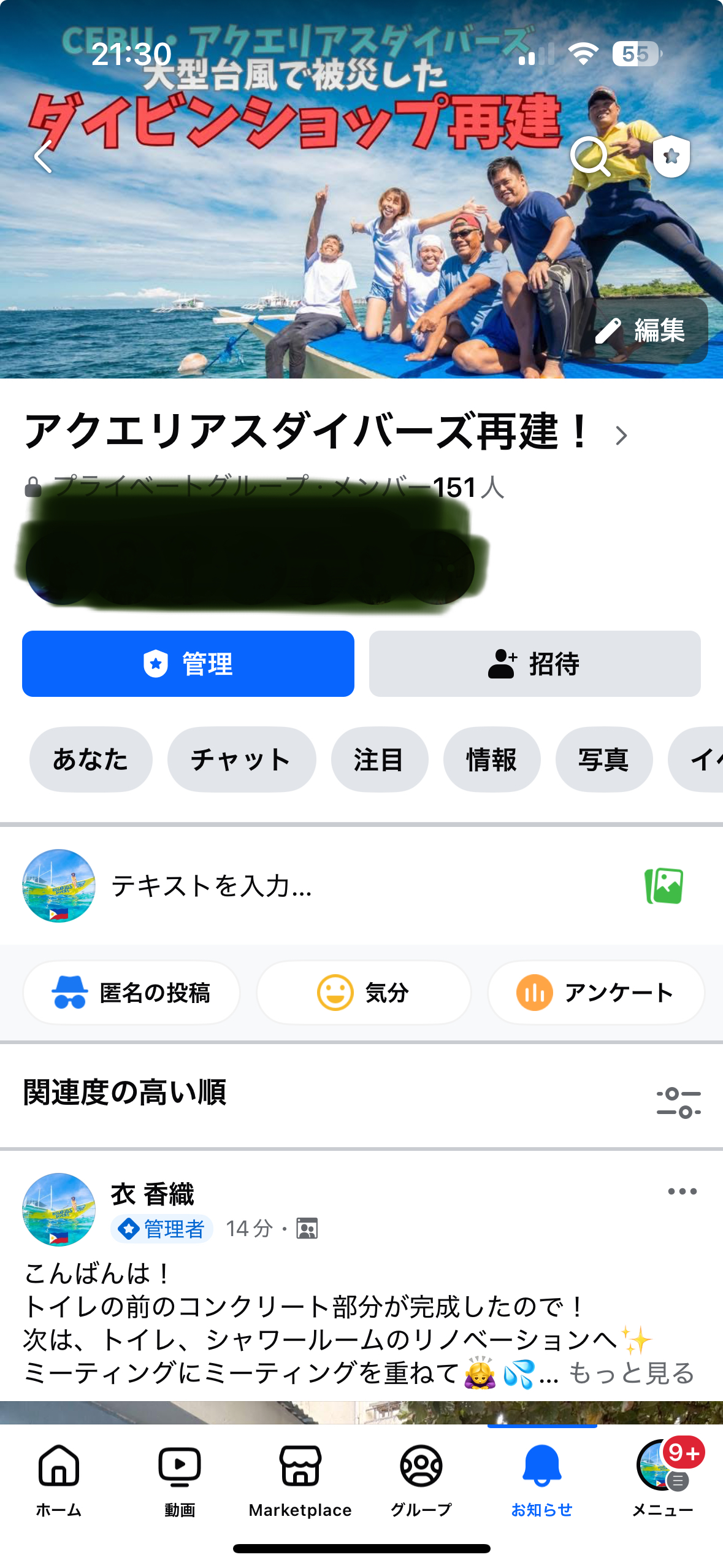The width and height of the screenshot is (723, 1568).
Task: Open the チャット chip
Action: tap(242, 759)
